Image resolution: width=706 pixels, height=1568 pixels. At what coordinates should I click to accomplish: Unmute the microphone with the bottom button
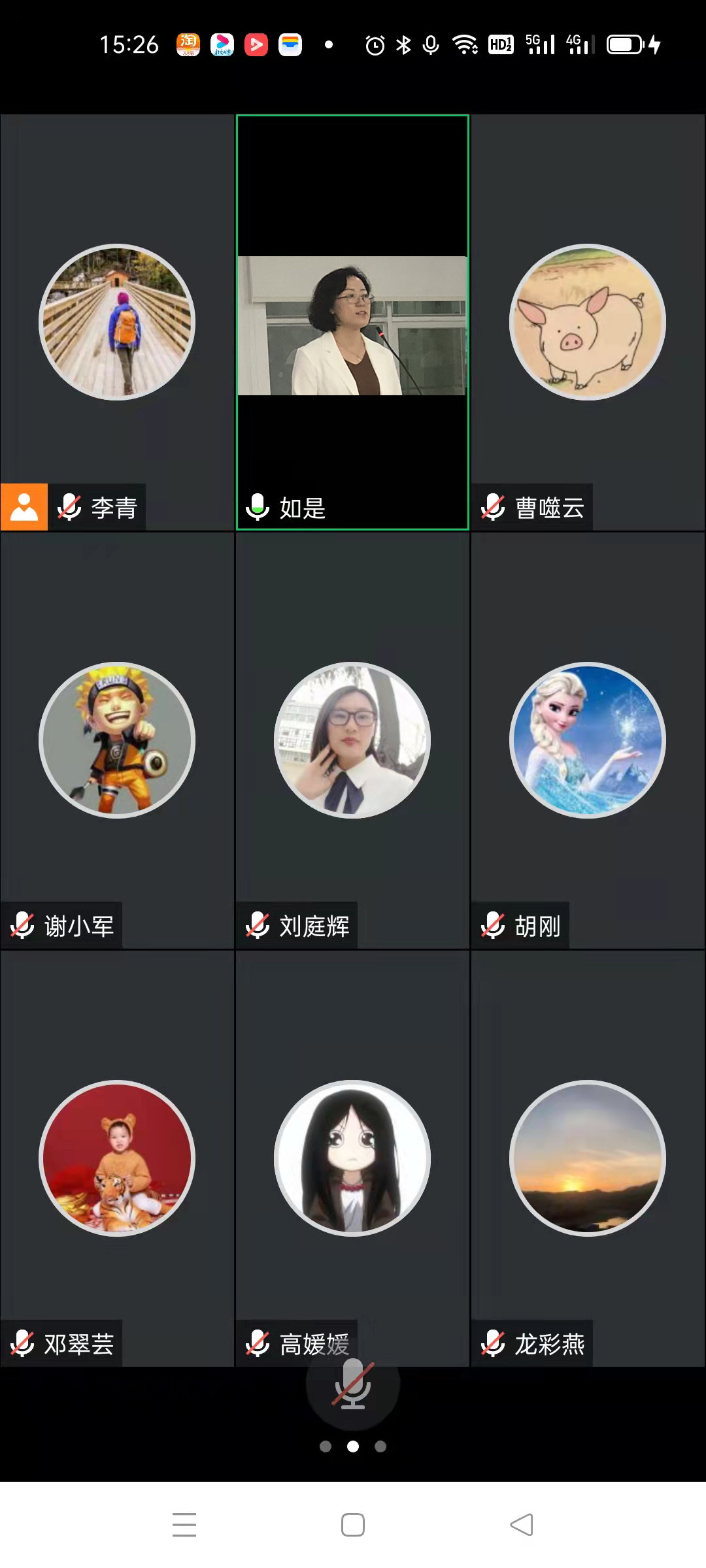[x=352, y=1385]
